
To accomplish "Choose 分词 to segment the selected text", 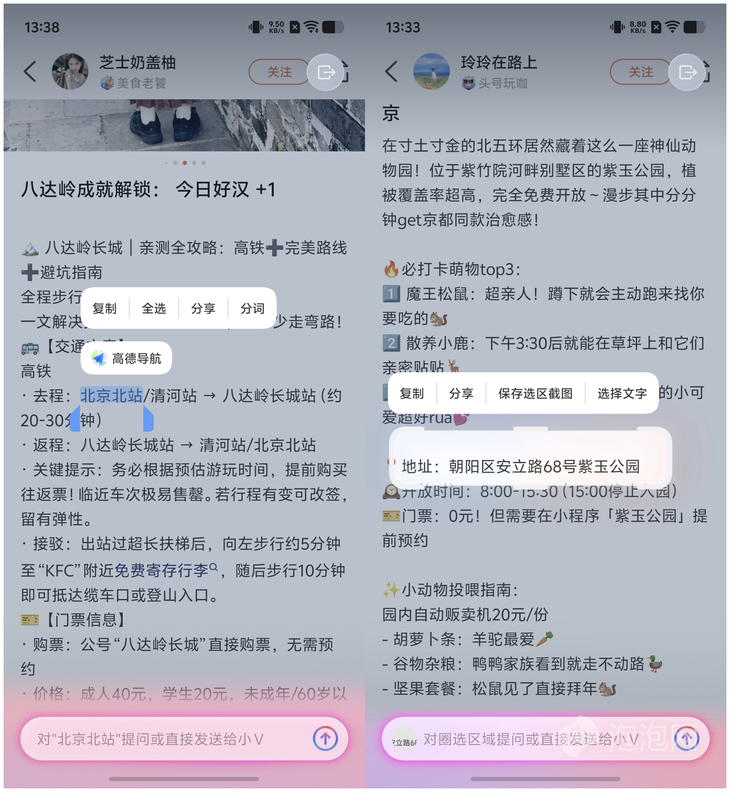I will (252, 308).
